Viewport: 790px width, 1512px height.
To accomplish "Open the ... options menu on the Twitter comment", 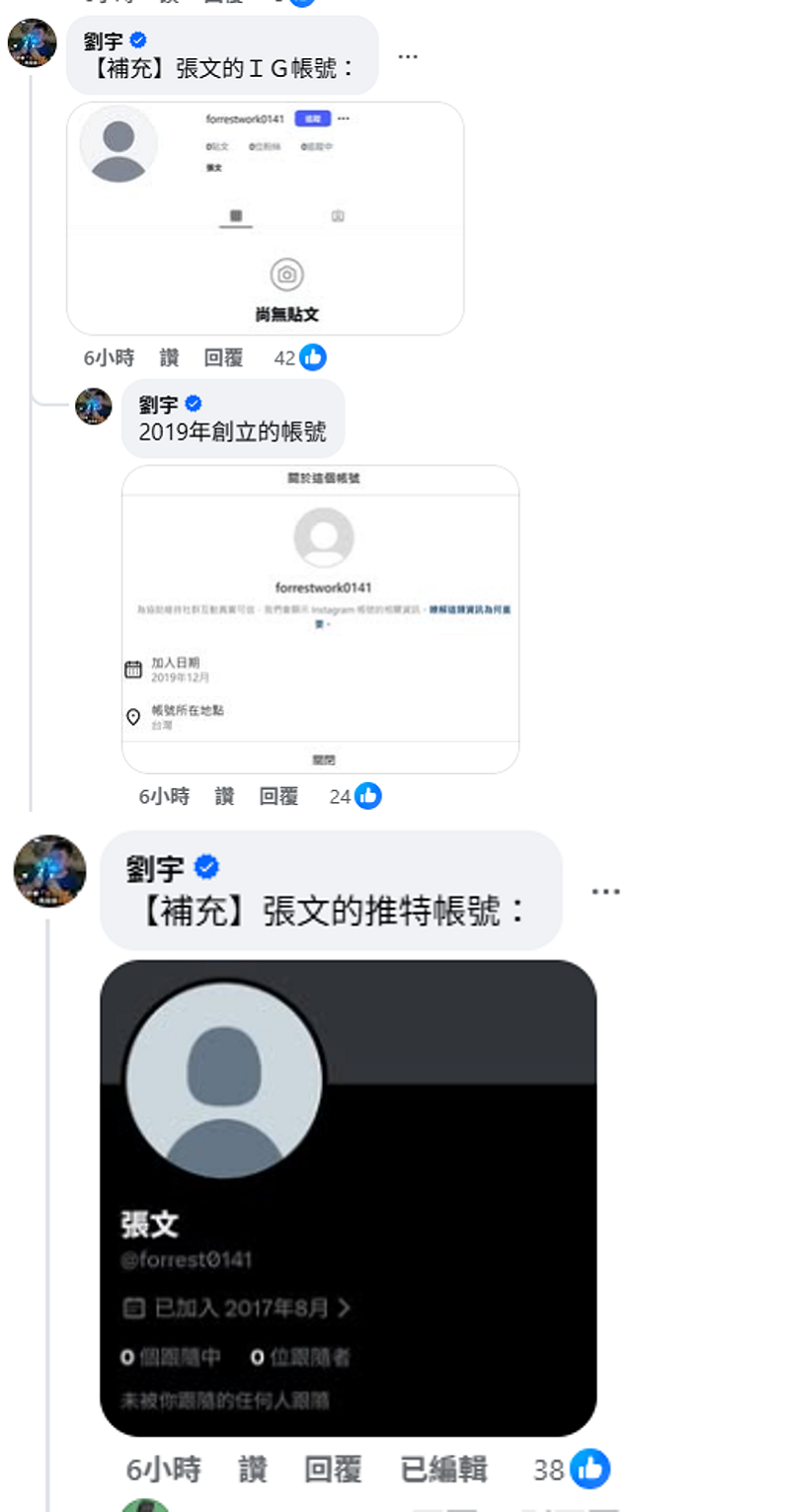I will (x=605, y=890).
